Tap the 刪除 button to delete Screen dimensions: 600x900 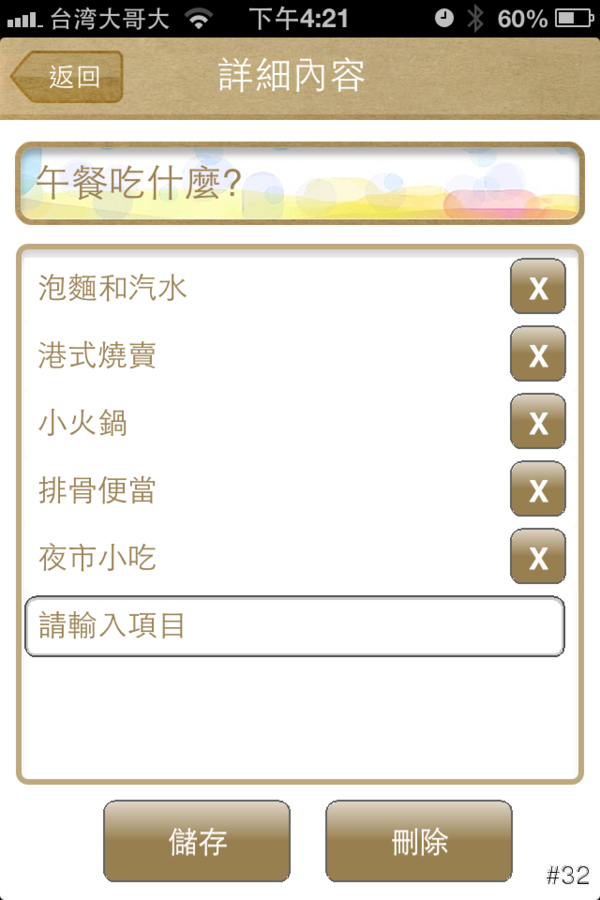[x=419, y=841]
